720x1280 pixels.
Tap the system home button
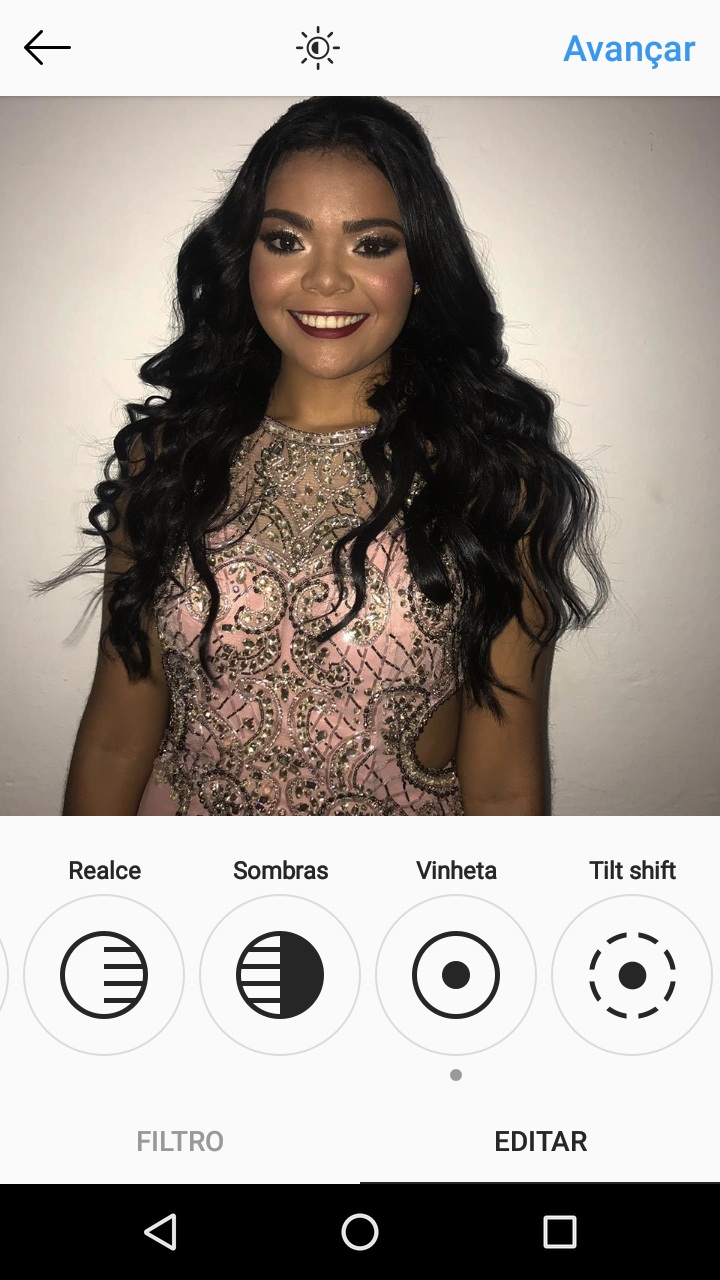[x=360, y=1232]
